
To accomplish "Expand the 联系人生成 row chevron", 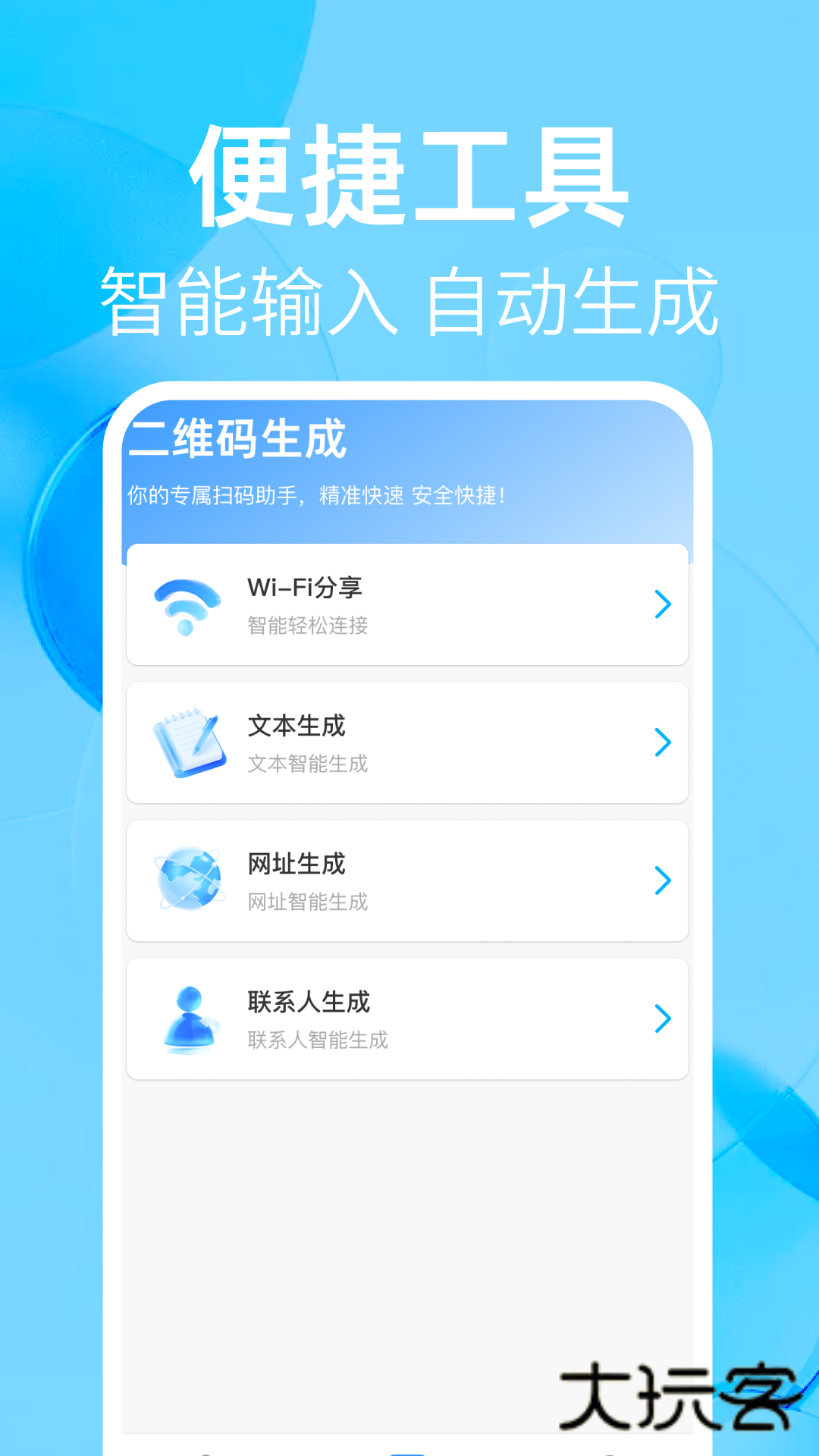I will pyautogui.click(x=663, y=1018).
